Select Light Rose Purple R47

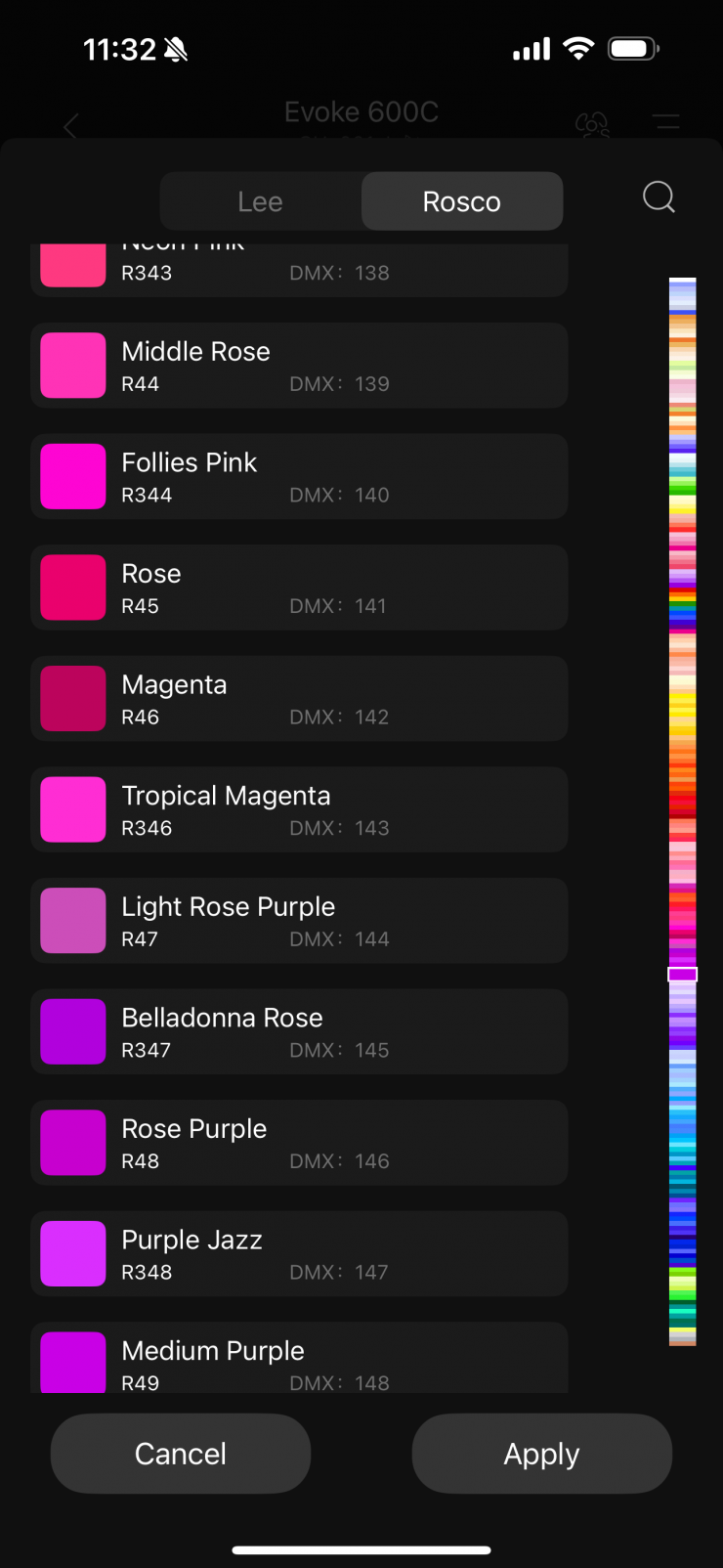299,920
